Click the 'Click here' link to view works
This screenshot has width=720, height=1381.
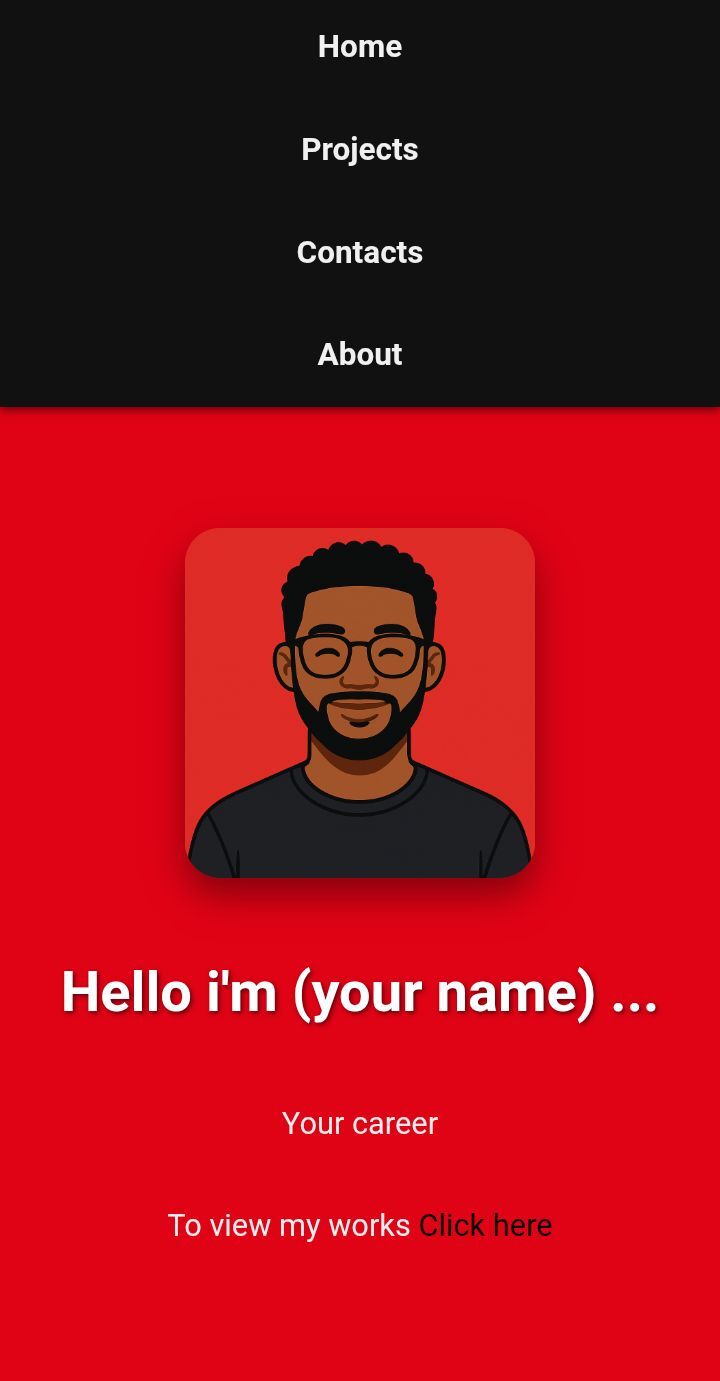click(x=486, y=1224)
